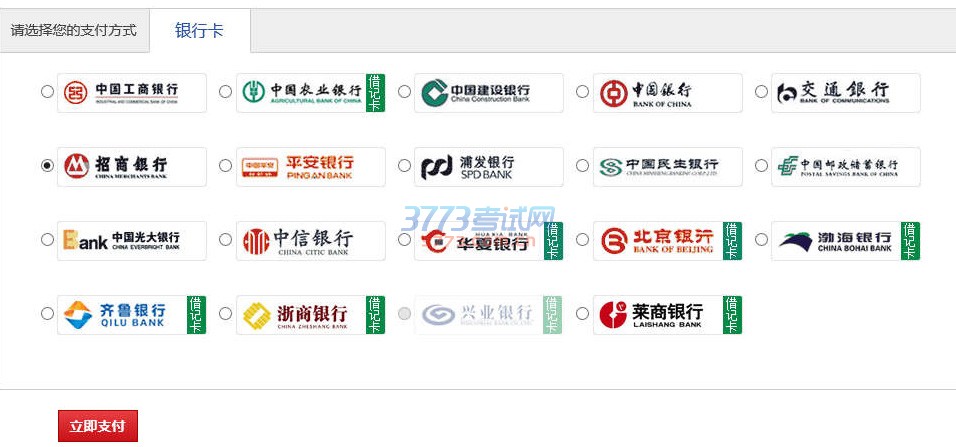The width and height of the screenshot is (956, 447).
Task: Select 中国农业银行 radio option
Action: [226, 92]
